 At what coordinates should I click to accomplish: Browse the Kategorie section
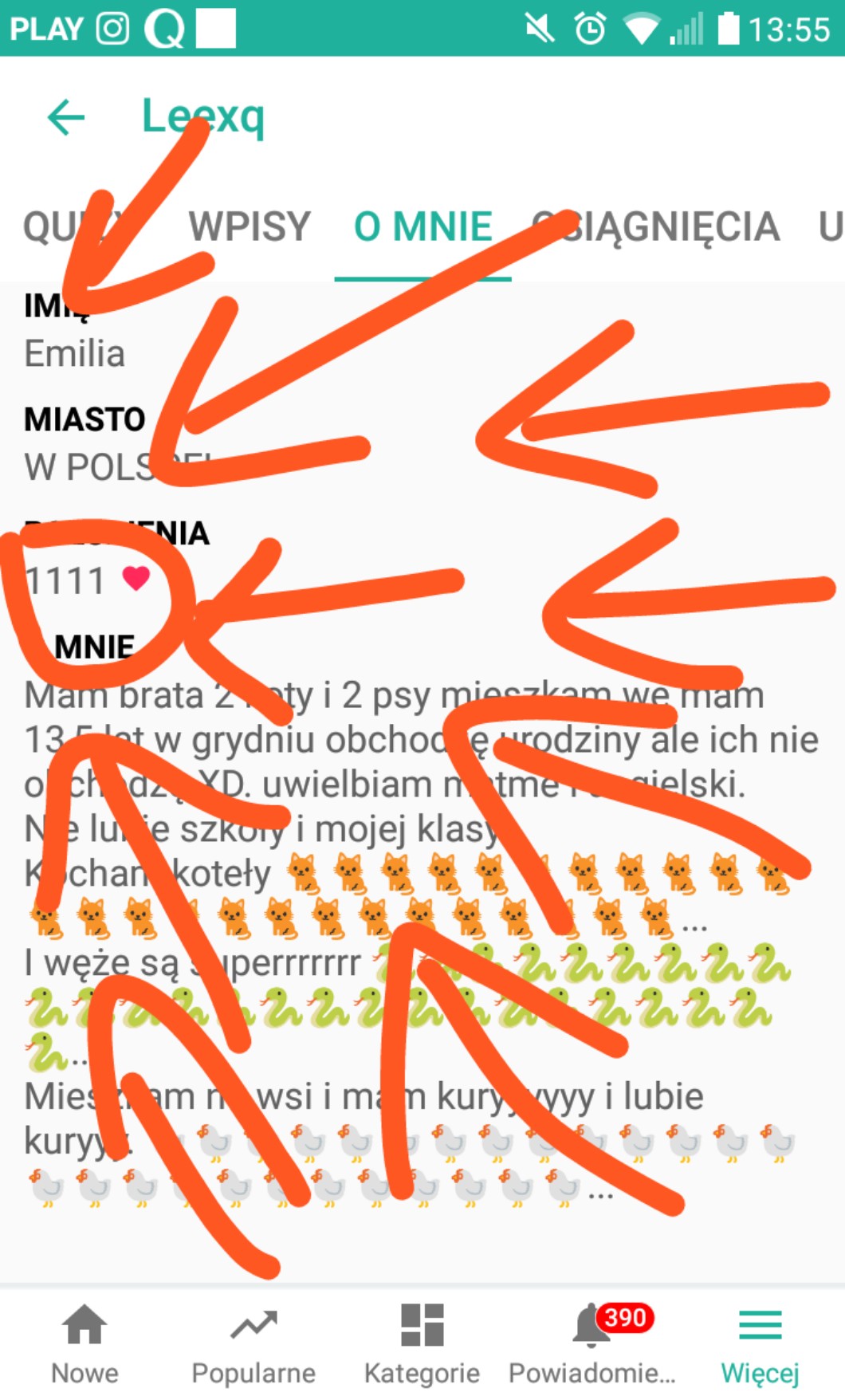422,1344
